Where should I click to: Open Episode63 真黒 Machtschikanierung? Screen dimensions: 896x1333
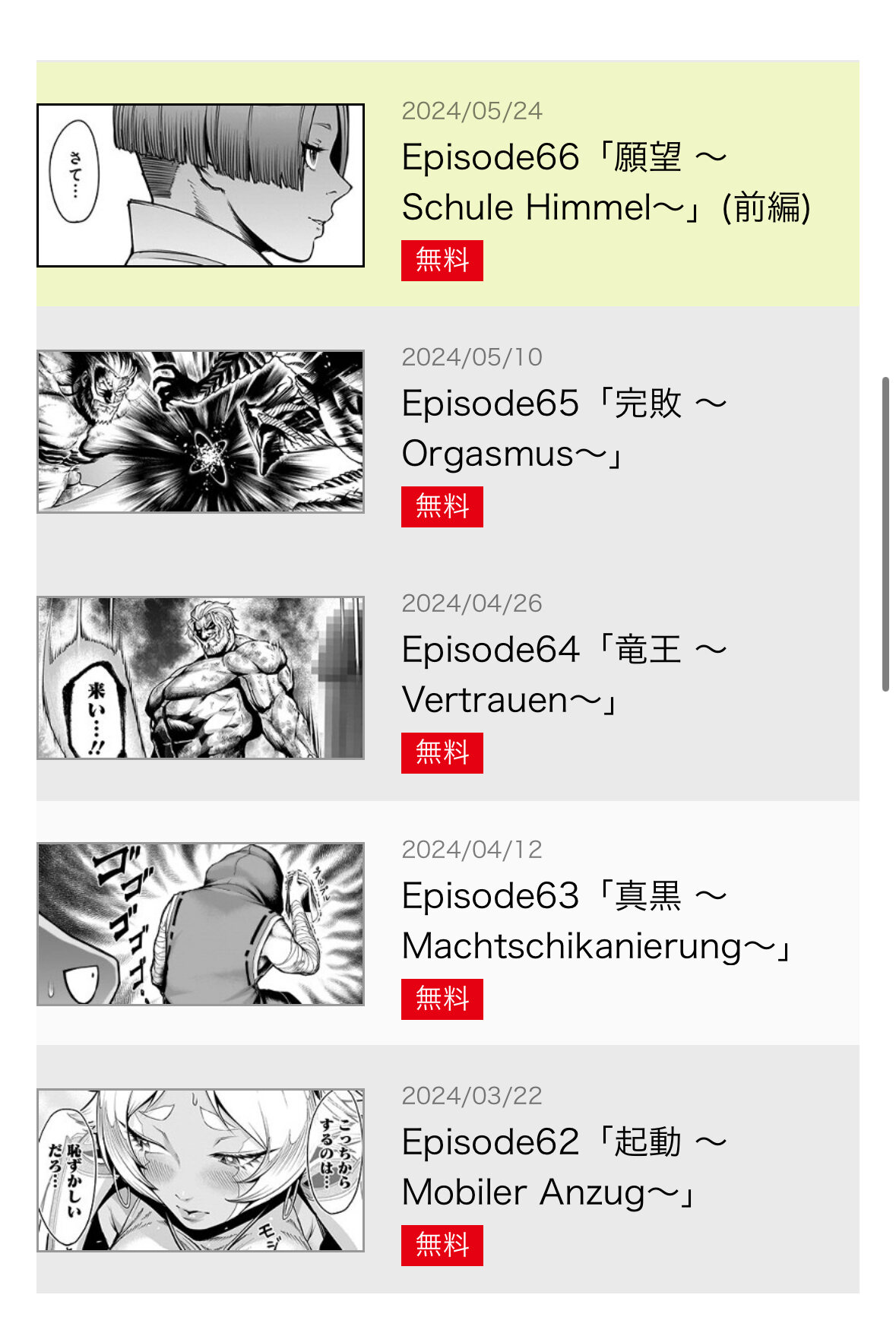(597, 921)
